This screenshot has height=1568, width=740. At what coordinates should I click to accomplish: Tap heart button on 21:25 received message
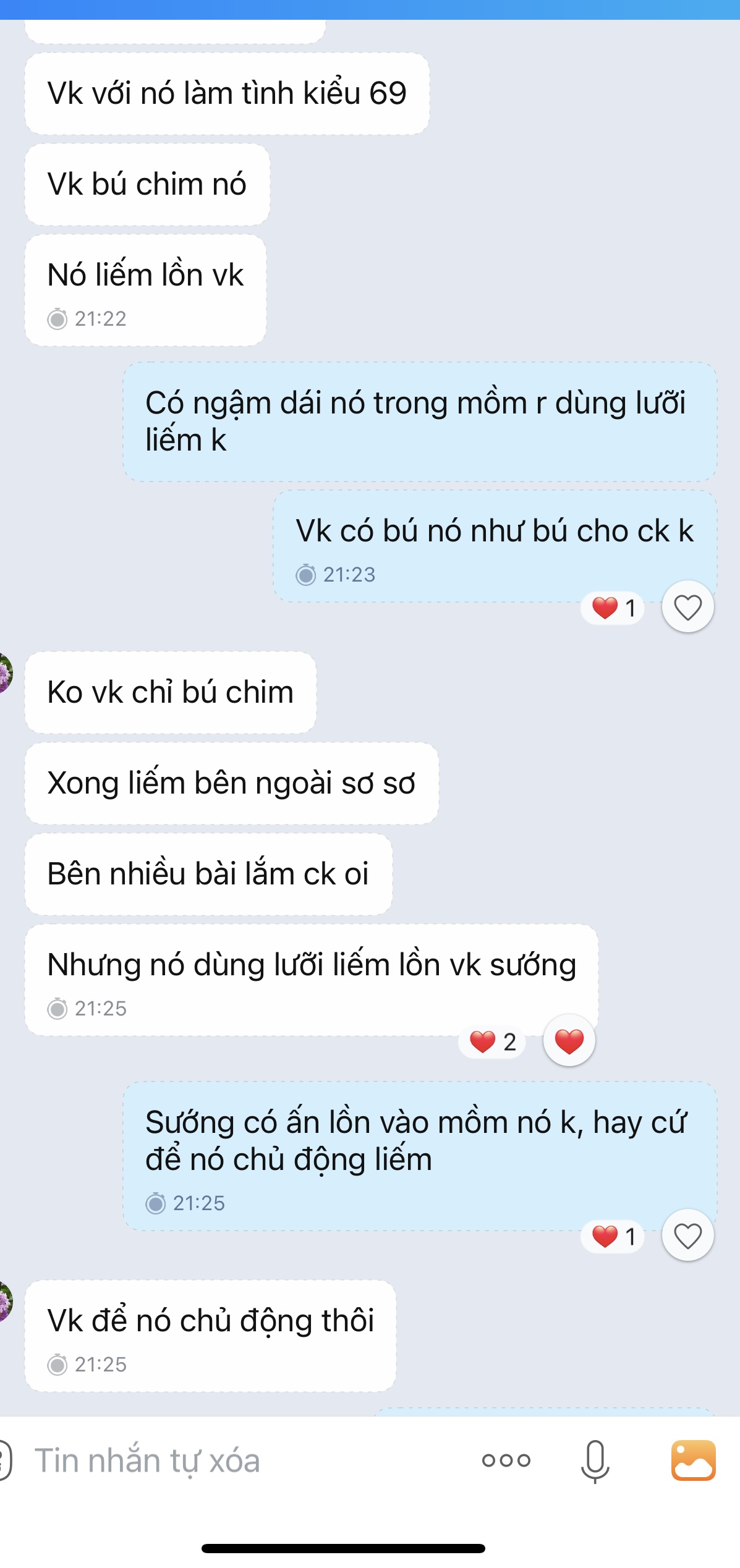click(x=569, y=1041)
